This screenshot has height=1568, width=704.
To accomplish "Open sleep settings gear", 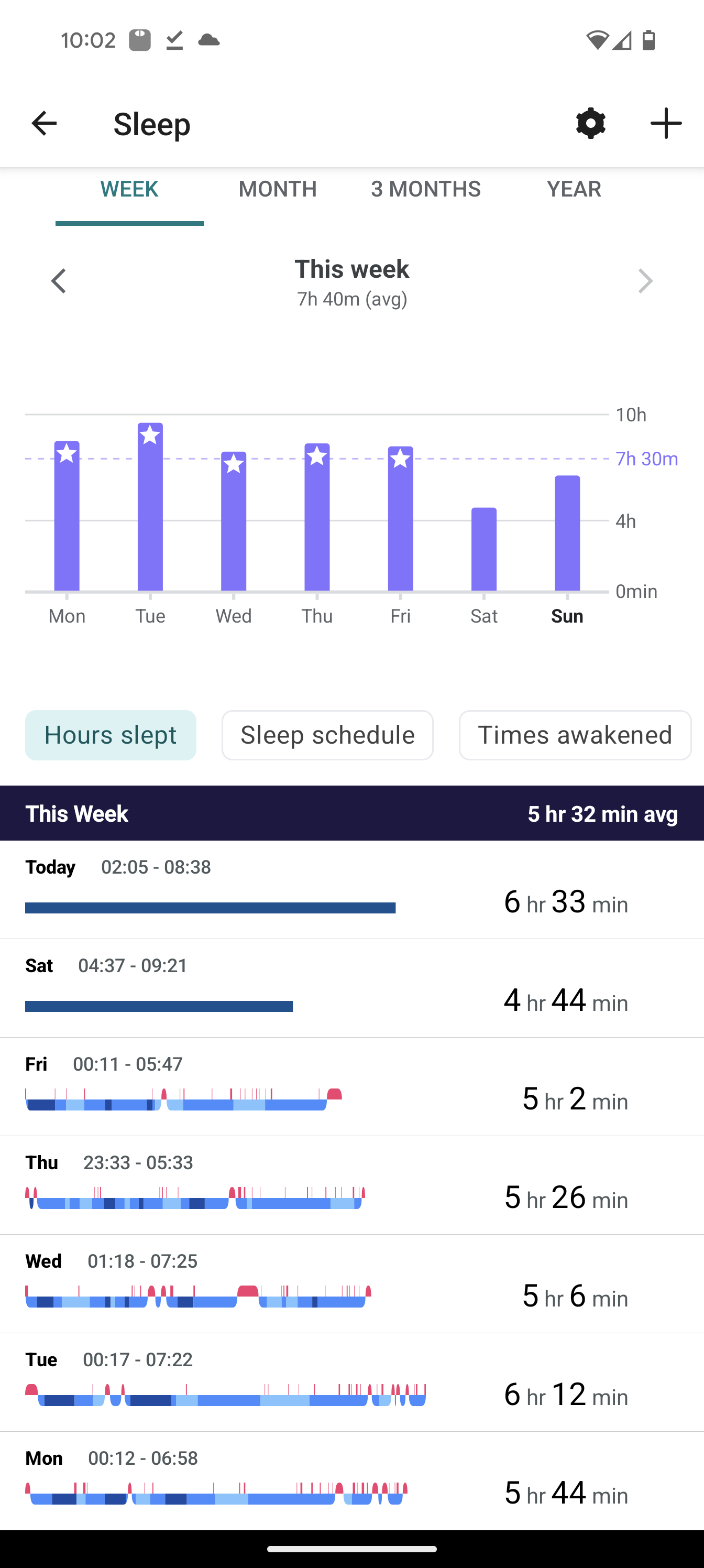I will pos(590,124).
